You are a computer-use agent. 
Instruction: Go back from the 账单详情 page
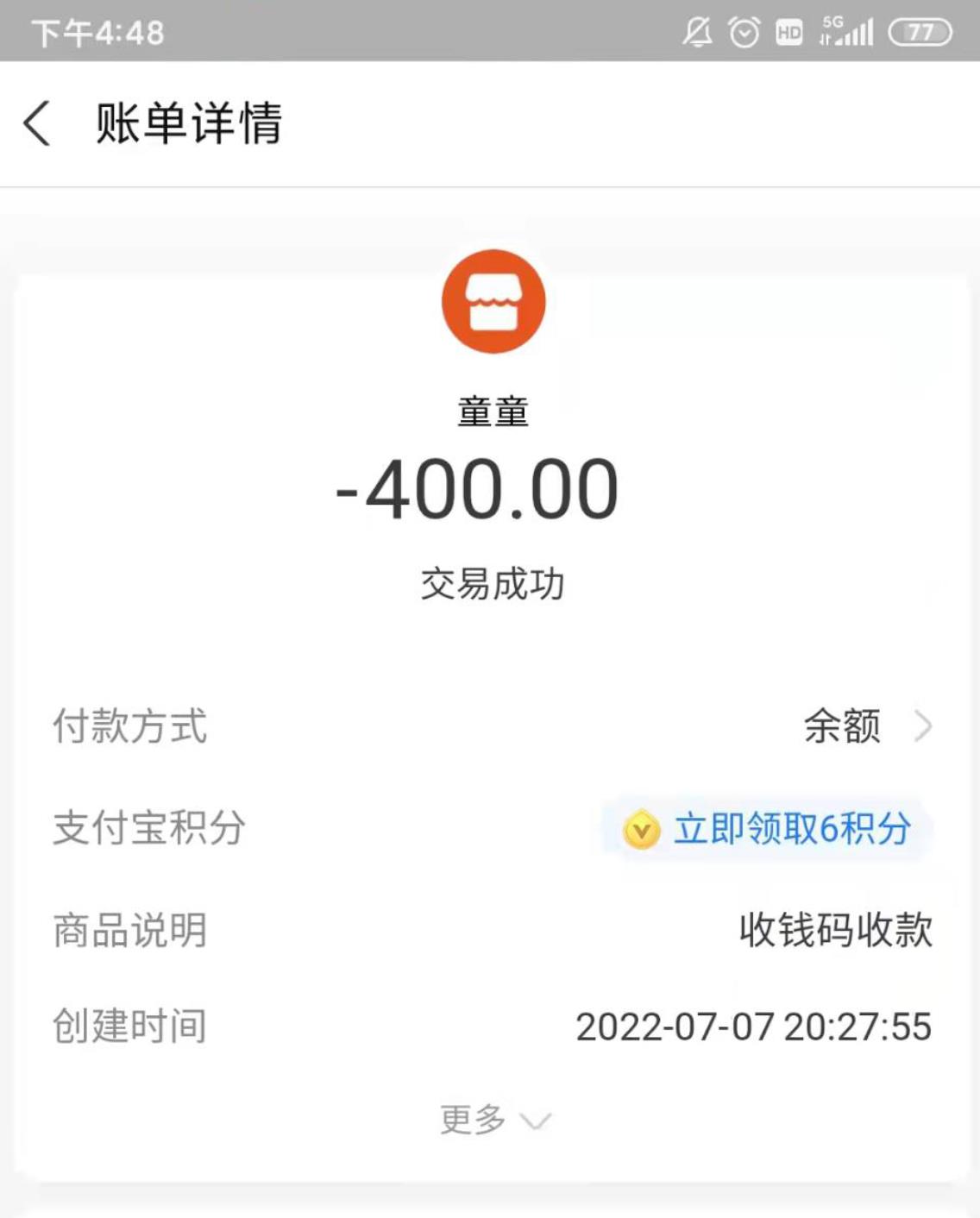tap(37, 123)
